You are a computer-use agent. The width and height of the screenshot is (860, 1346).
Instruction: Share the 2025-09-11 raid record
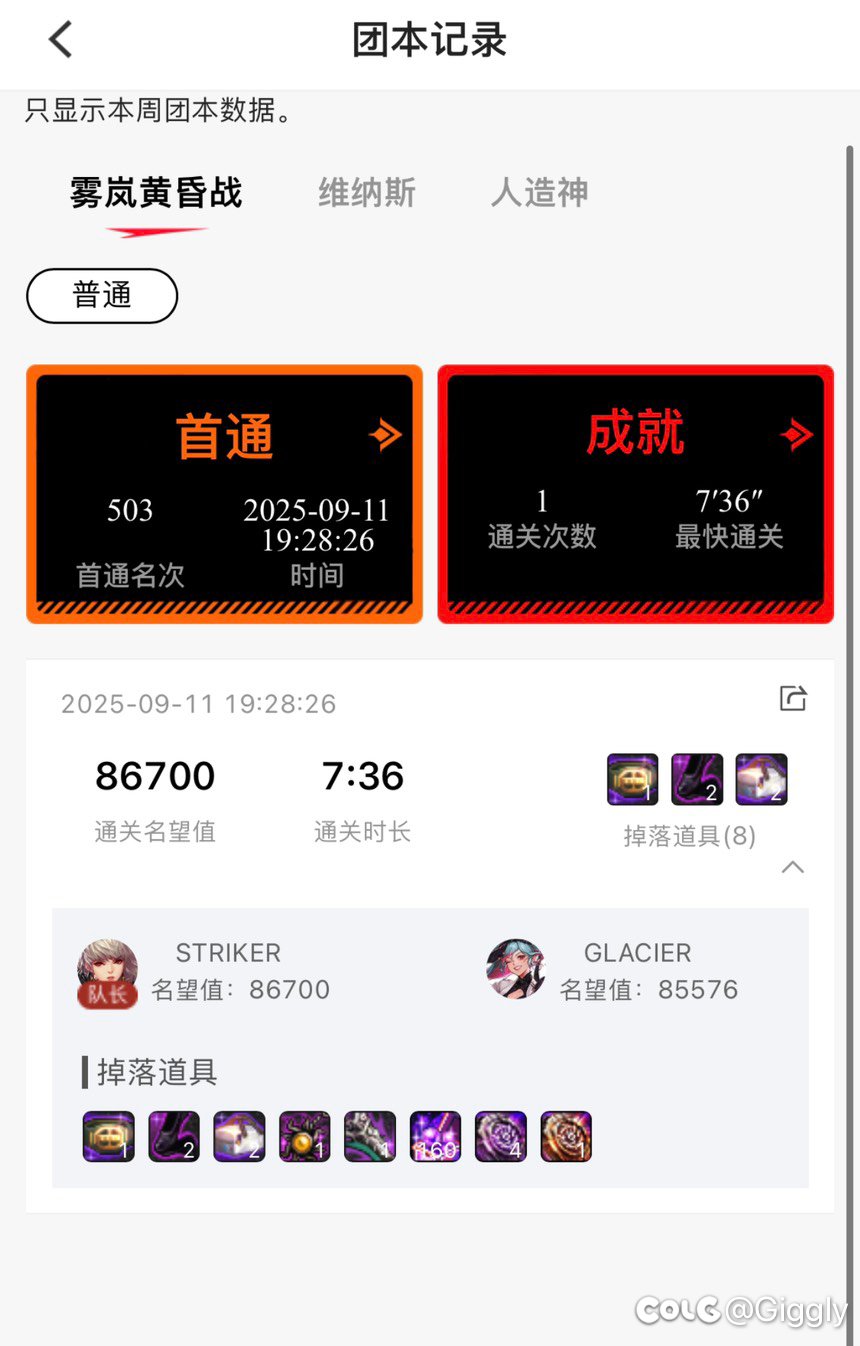click(793, 698)
